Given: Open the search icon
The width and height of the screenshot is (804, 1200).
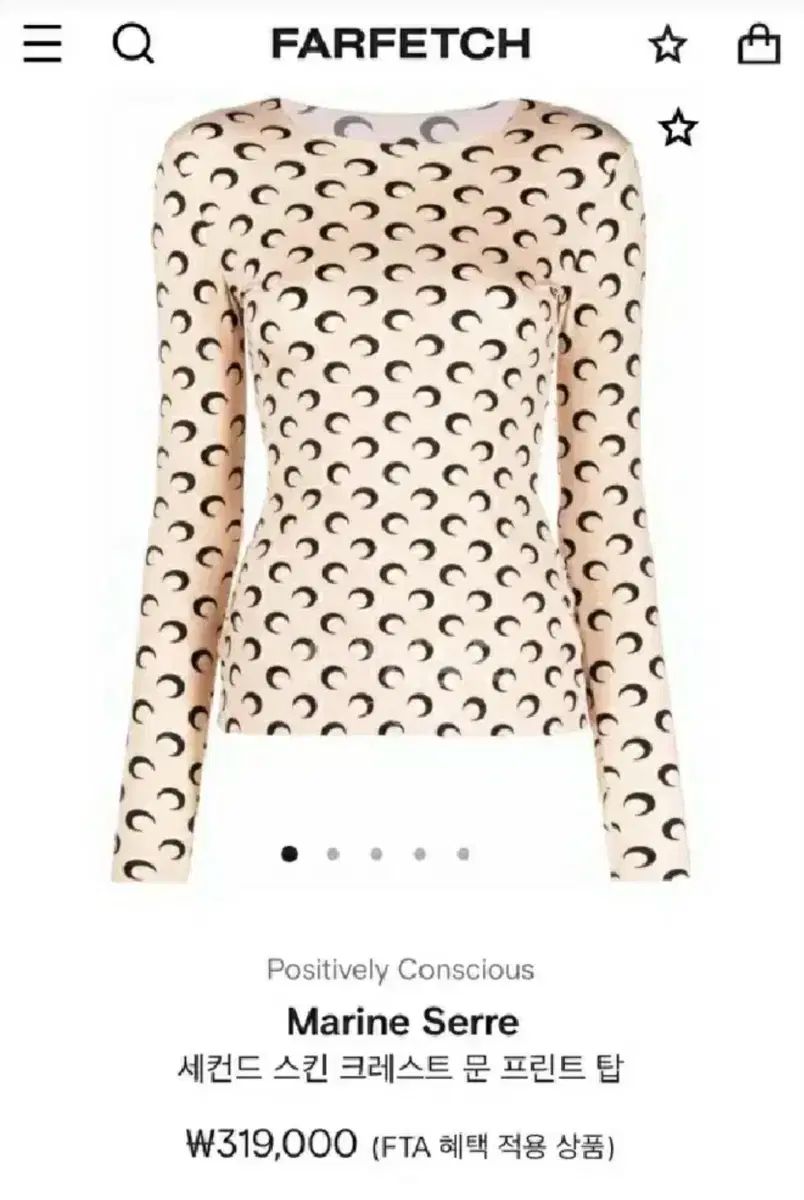Looking at the screenshot, I should click(132, 44).
